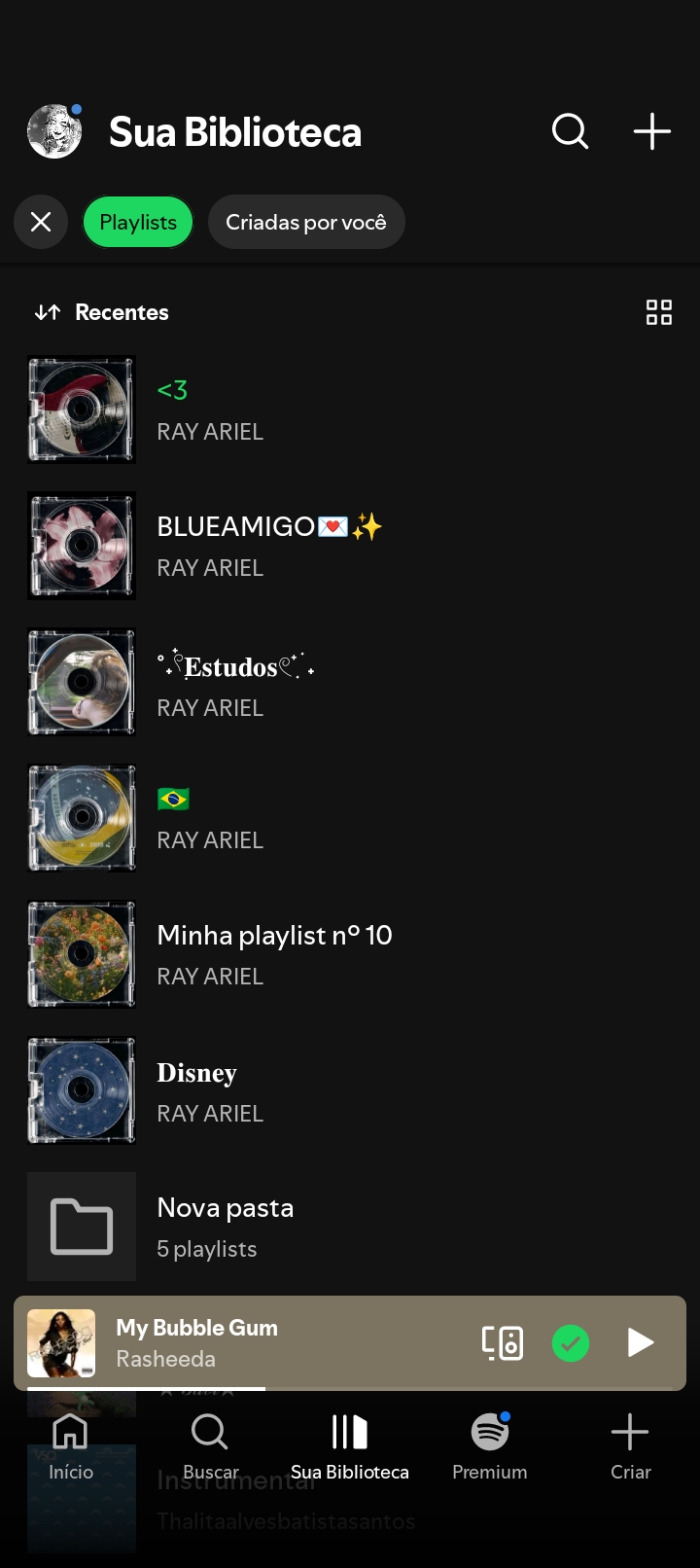Tap the plus icon beside the library search
Image resolution: width=700 pixels, height=1568 pixels.
pos(651,131)
